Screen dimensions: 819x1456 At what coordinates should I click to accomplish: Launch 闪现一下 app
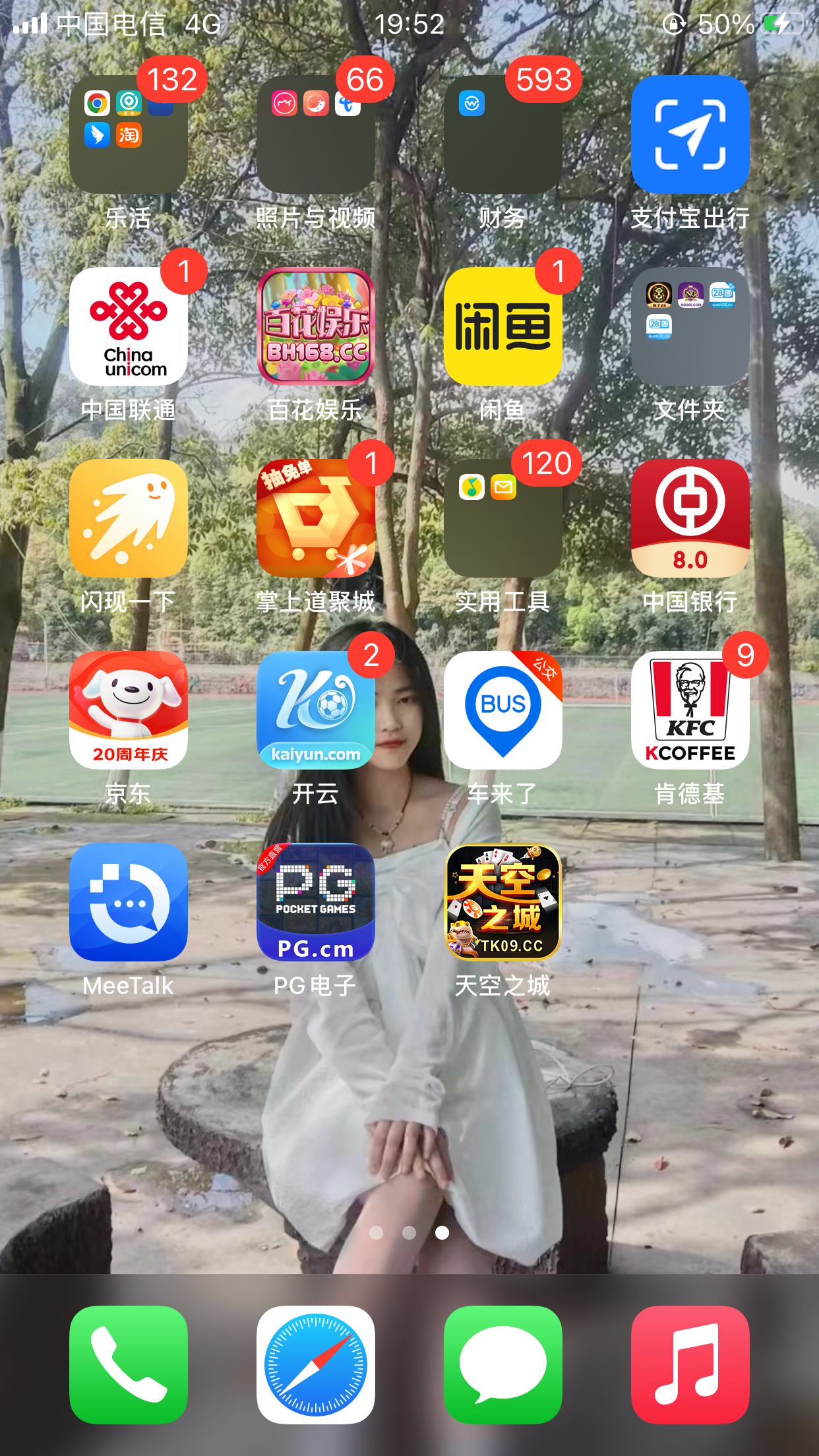pos(129,518)
